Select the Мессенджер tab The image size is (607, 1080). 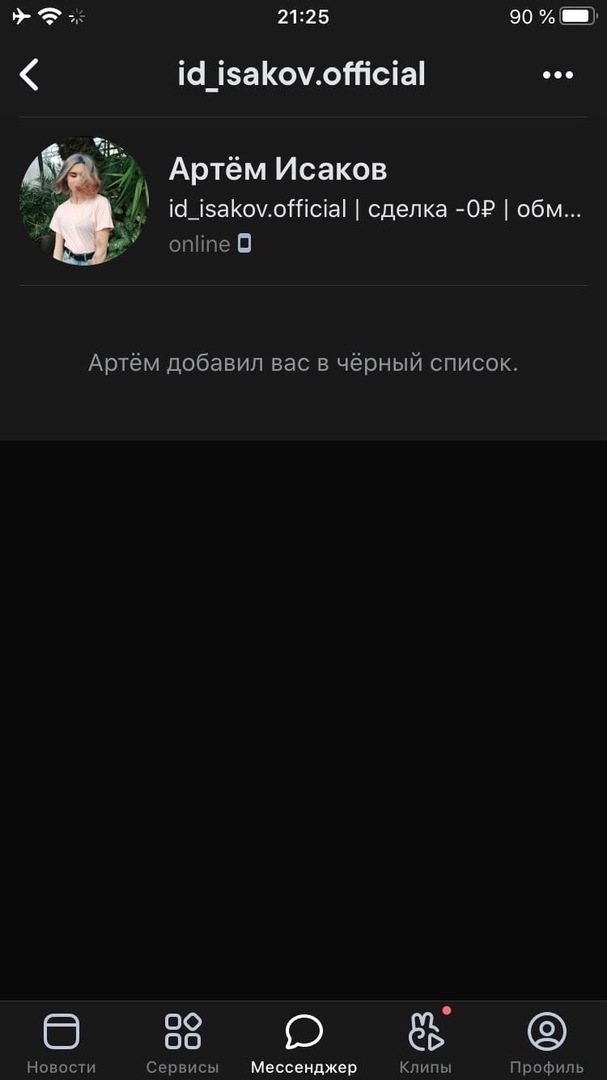click(303, 1042)
